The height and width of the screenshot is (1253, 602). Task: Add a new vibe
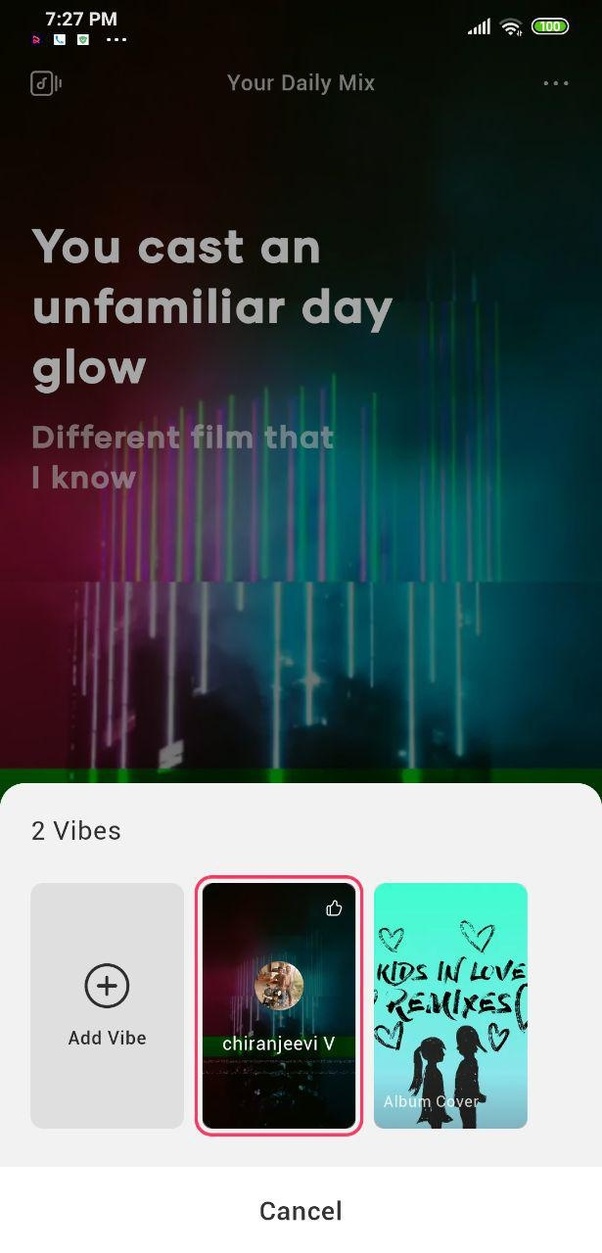click(107, 1005)
